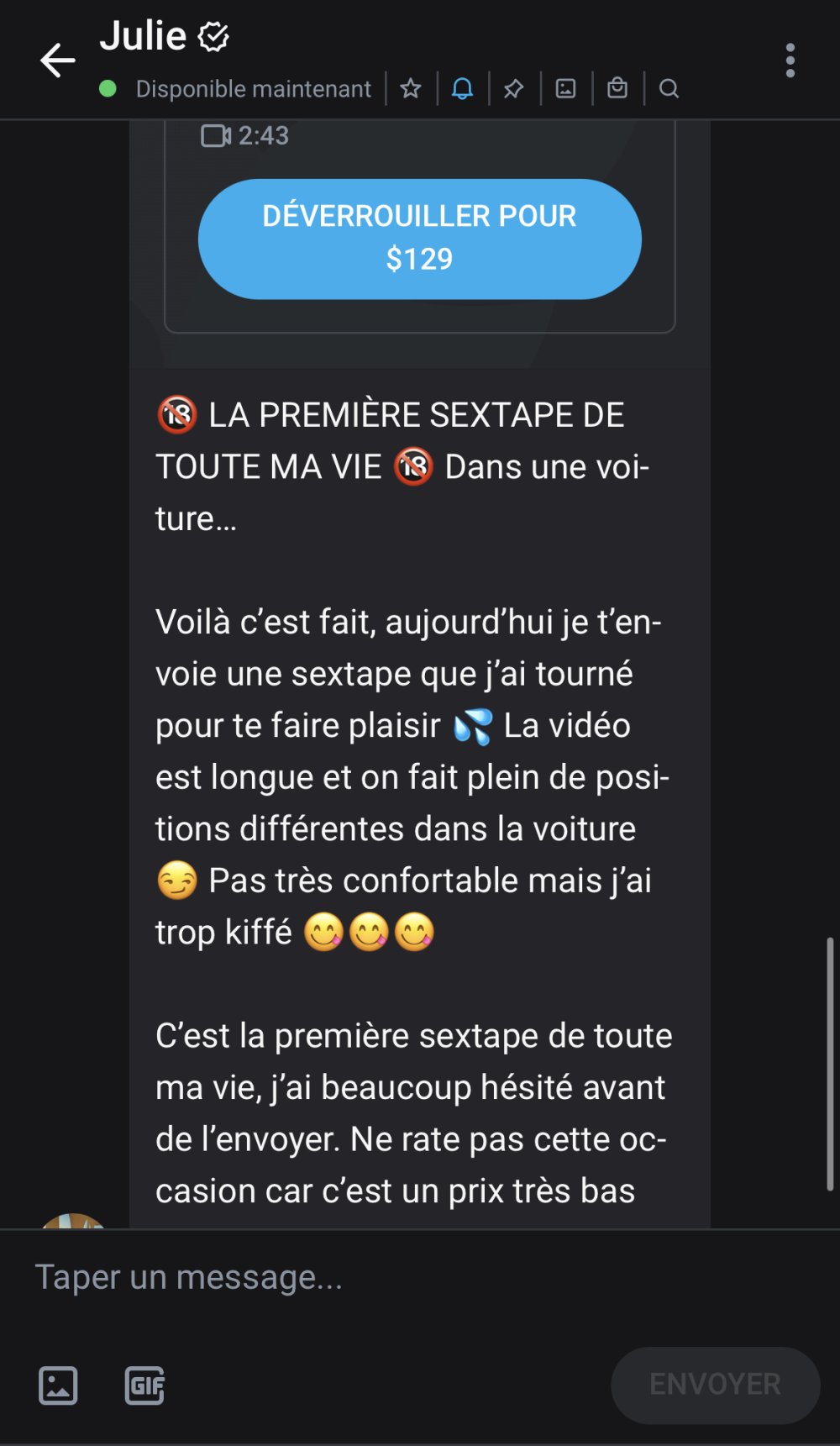Toggle the notifications bell for this chat
Screen dimensions: 840x1446
[x=462, y=88]
